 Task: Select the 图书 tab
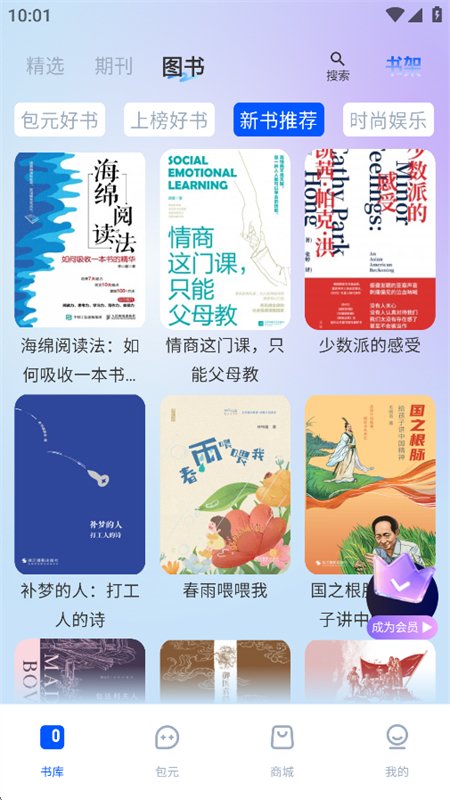[x=183, y=67]
